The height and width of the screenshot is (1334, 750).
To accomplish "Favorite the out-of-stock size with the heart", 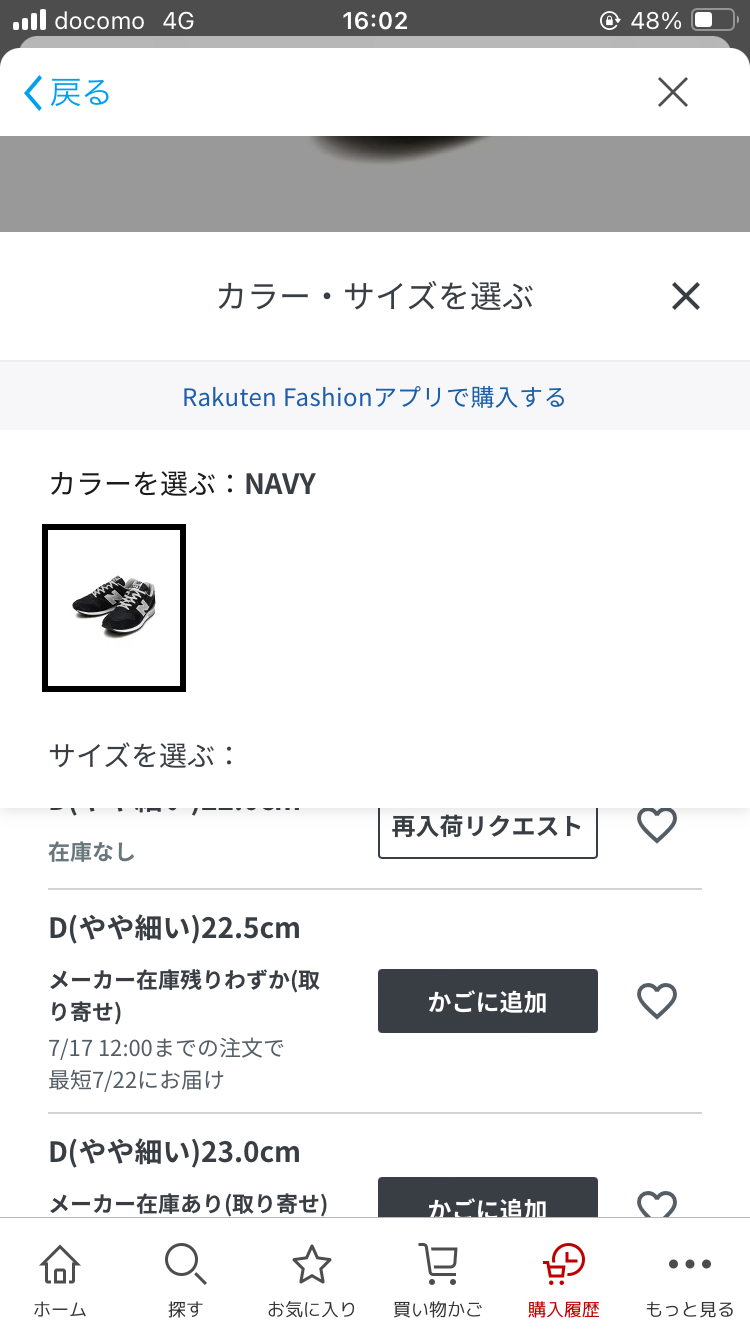I will 657,825.
